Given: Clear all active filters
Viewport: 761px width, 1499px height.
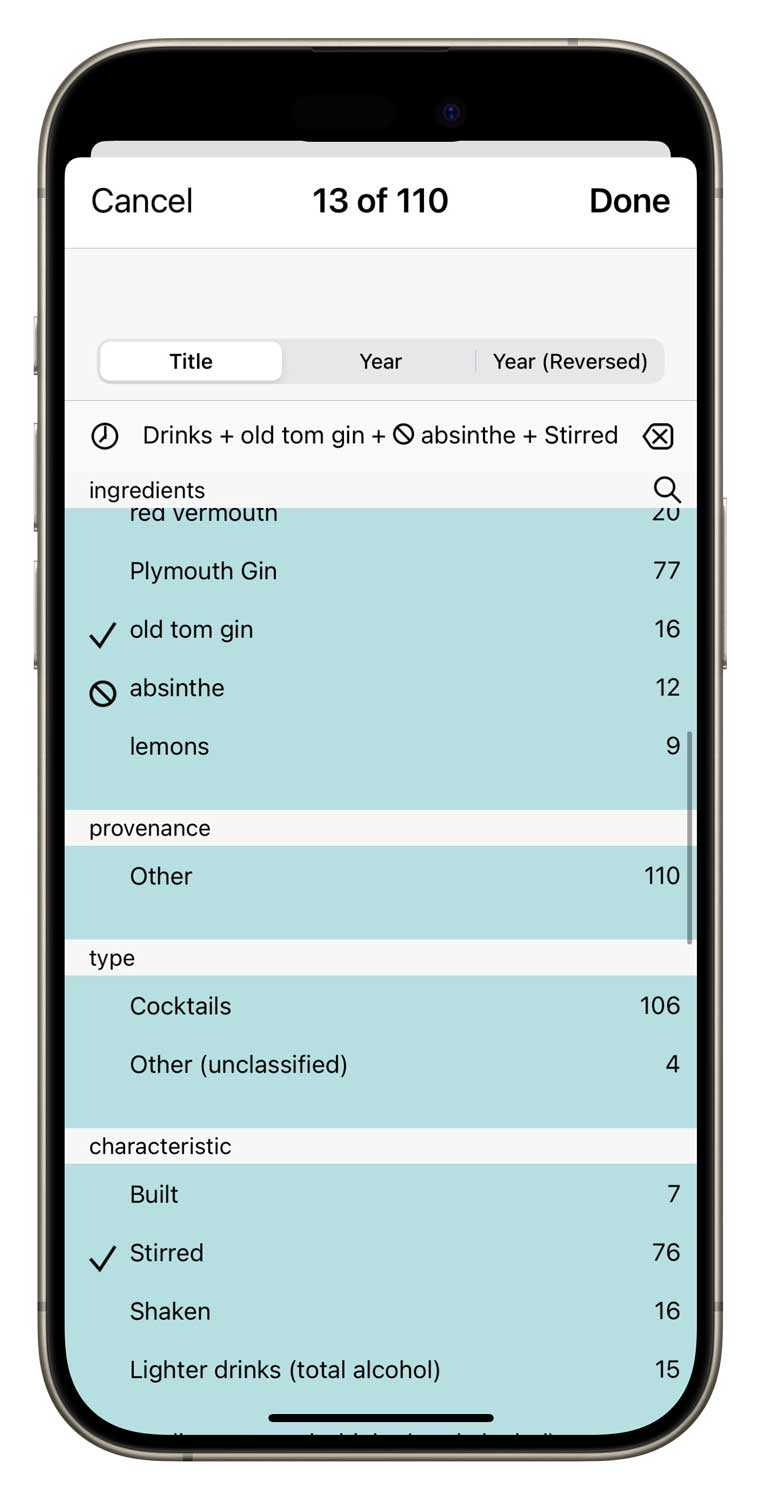Looking at the screenshot, I should (658, 436).
